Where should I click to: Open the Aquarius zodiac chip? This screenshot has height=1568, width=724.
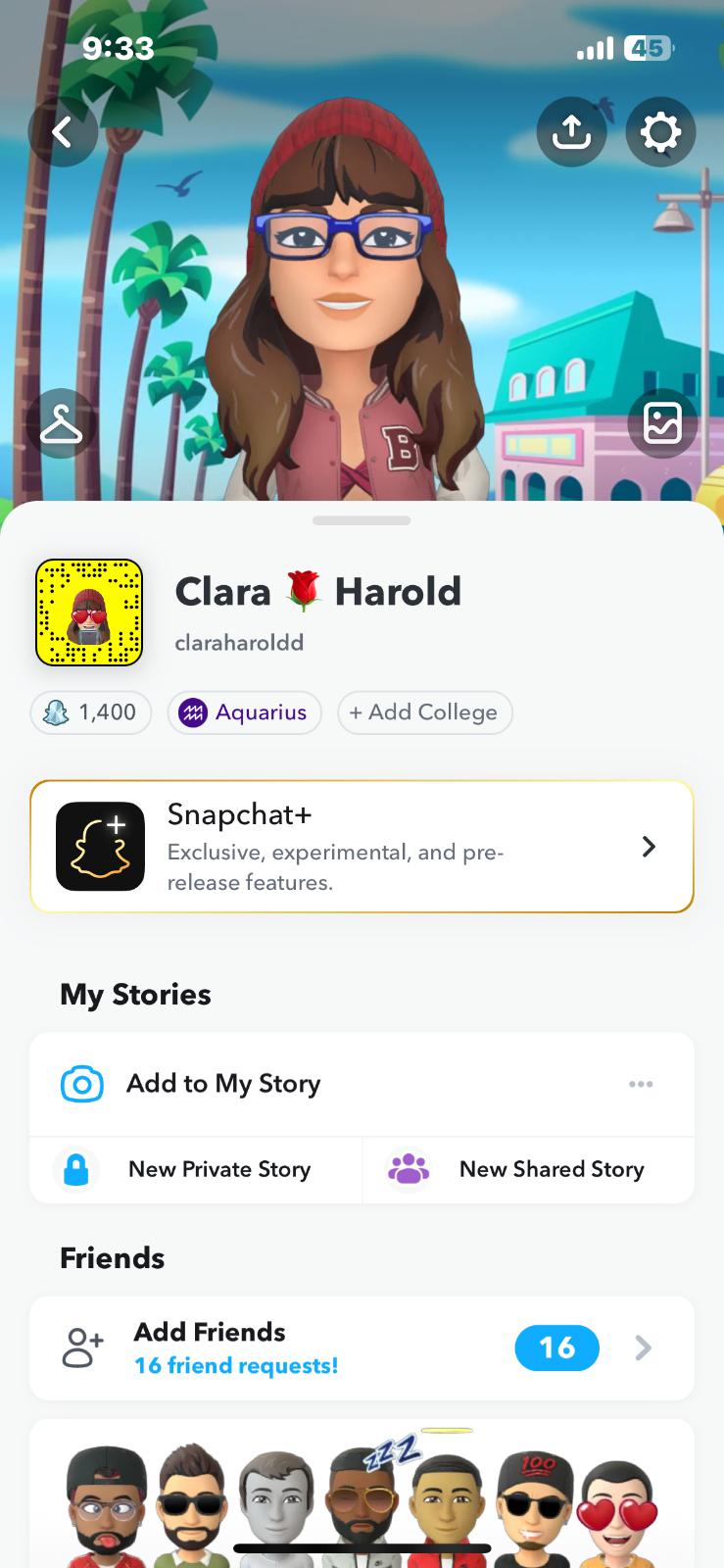point(244,712)
